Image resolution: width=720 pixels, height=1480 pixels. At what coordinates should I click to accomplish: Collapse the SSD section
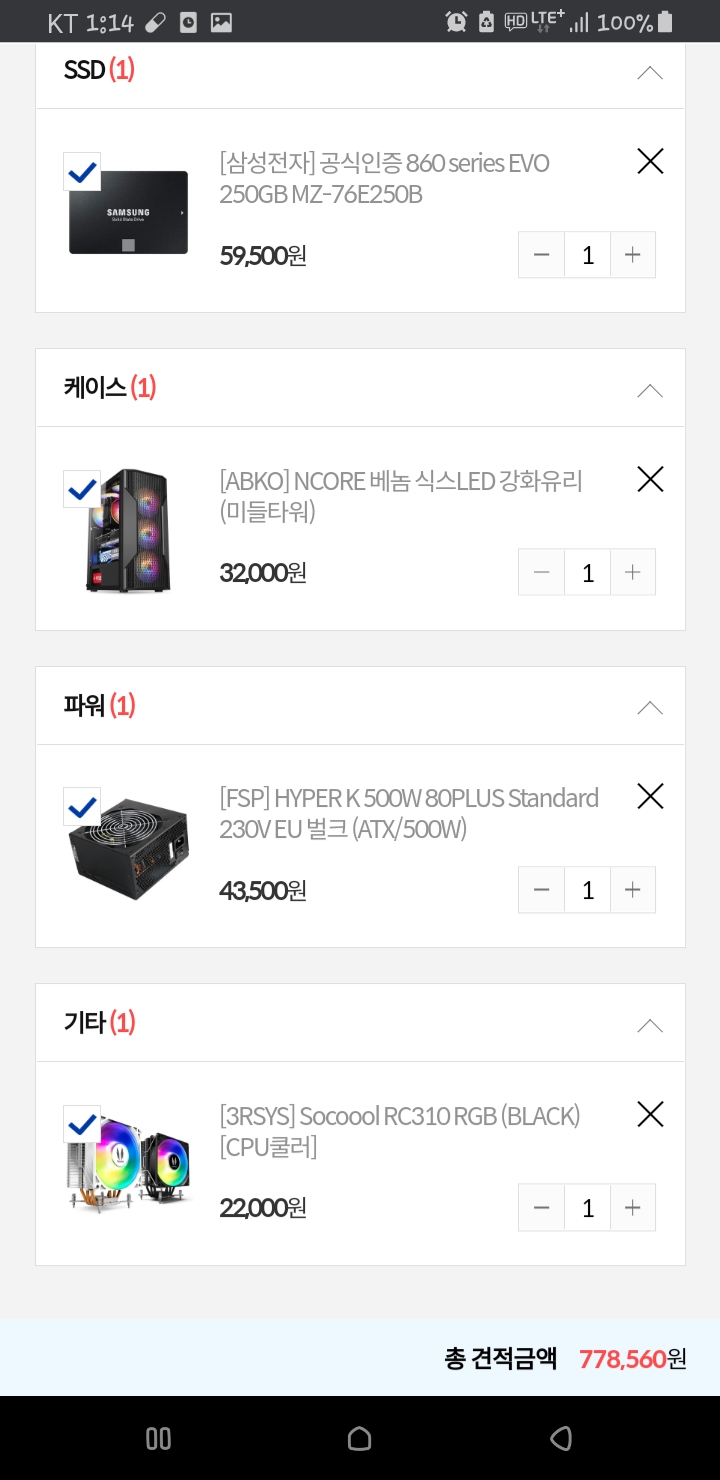[649, 72]
